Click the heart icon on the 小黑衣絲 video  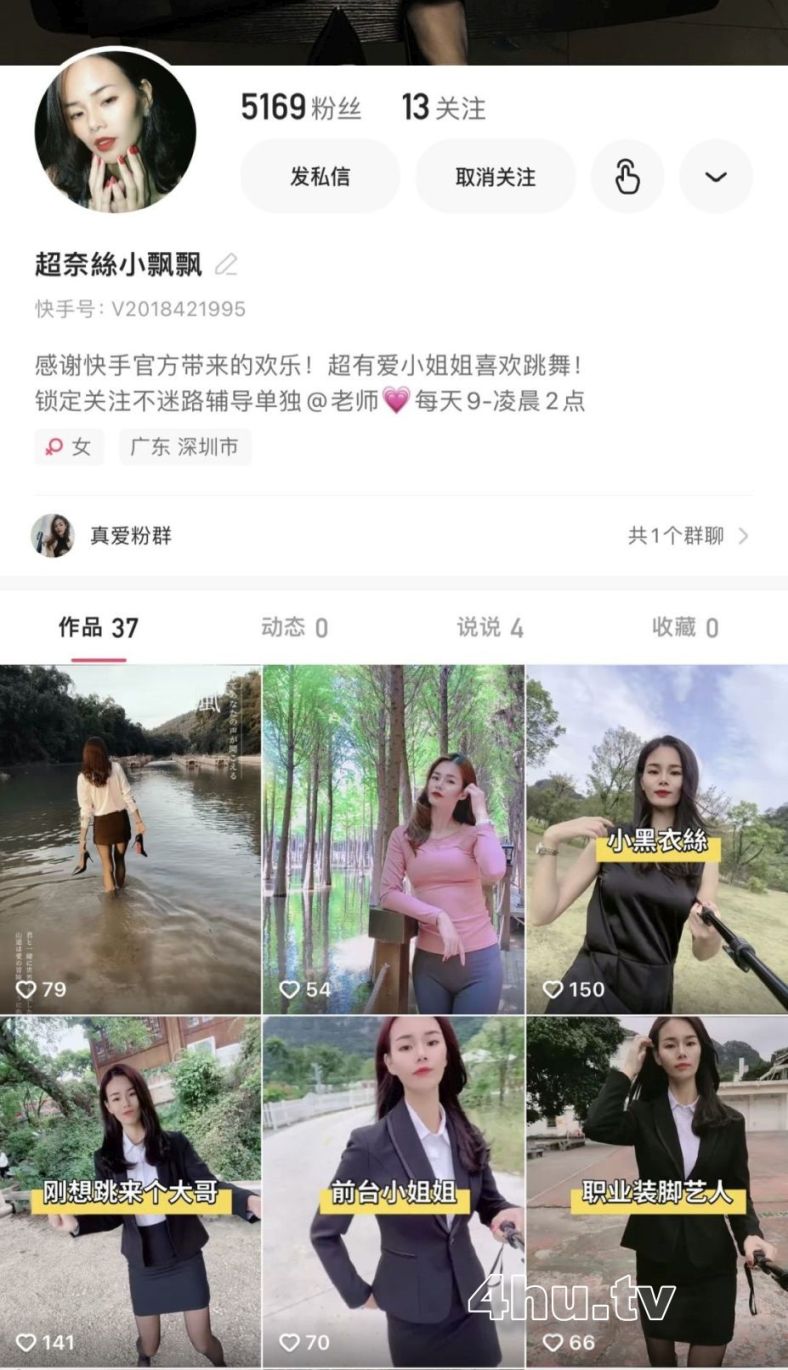(553, 991)
